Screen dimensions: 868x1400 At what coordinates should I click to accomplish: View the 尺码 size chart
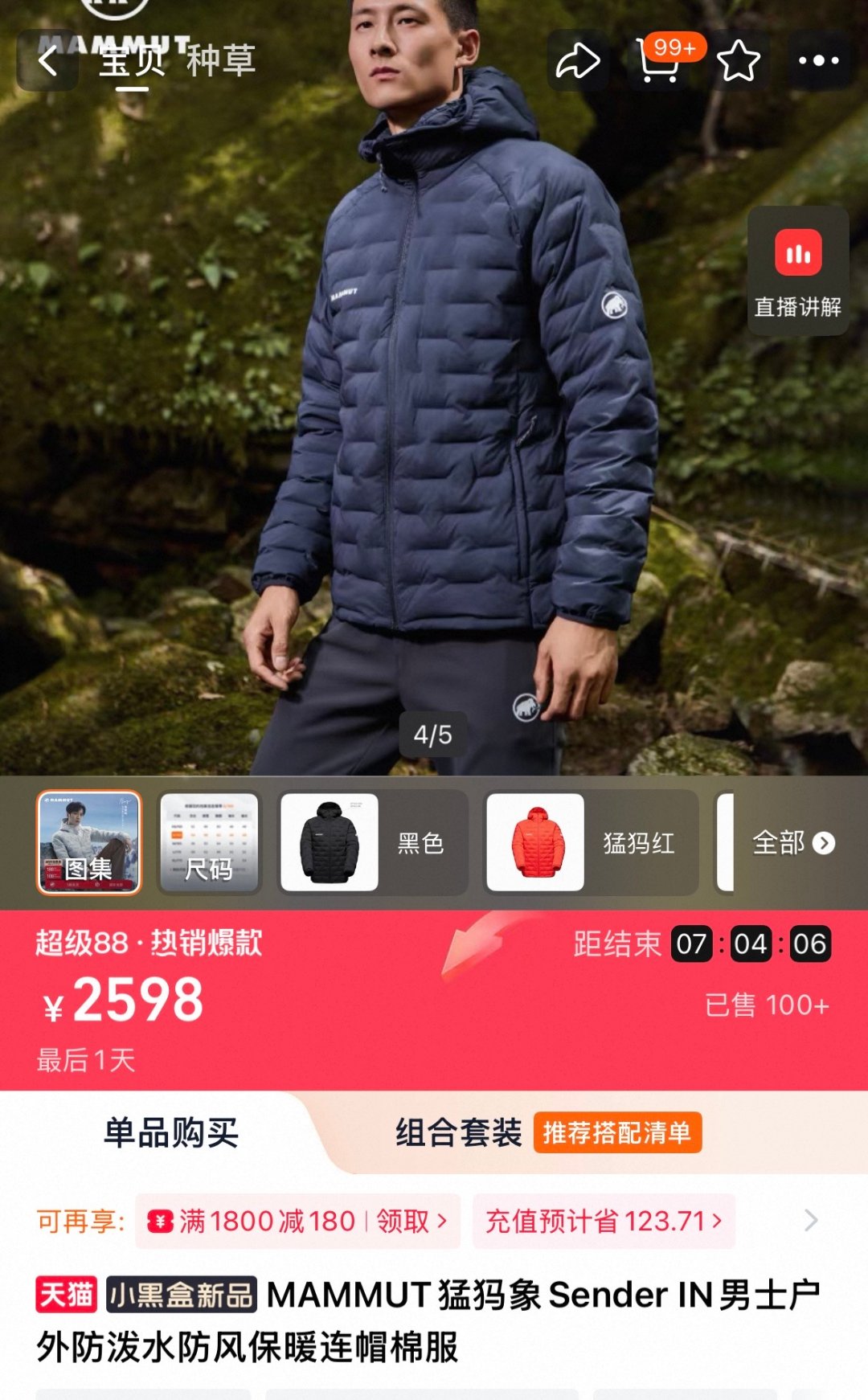tap(209, 842)
